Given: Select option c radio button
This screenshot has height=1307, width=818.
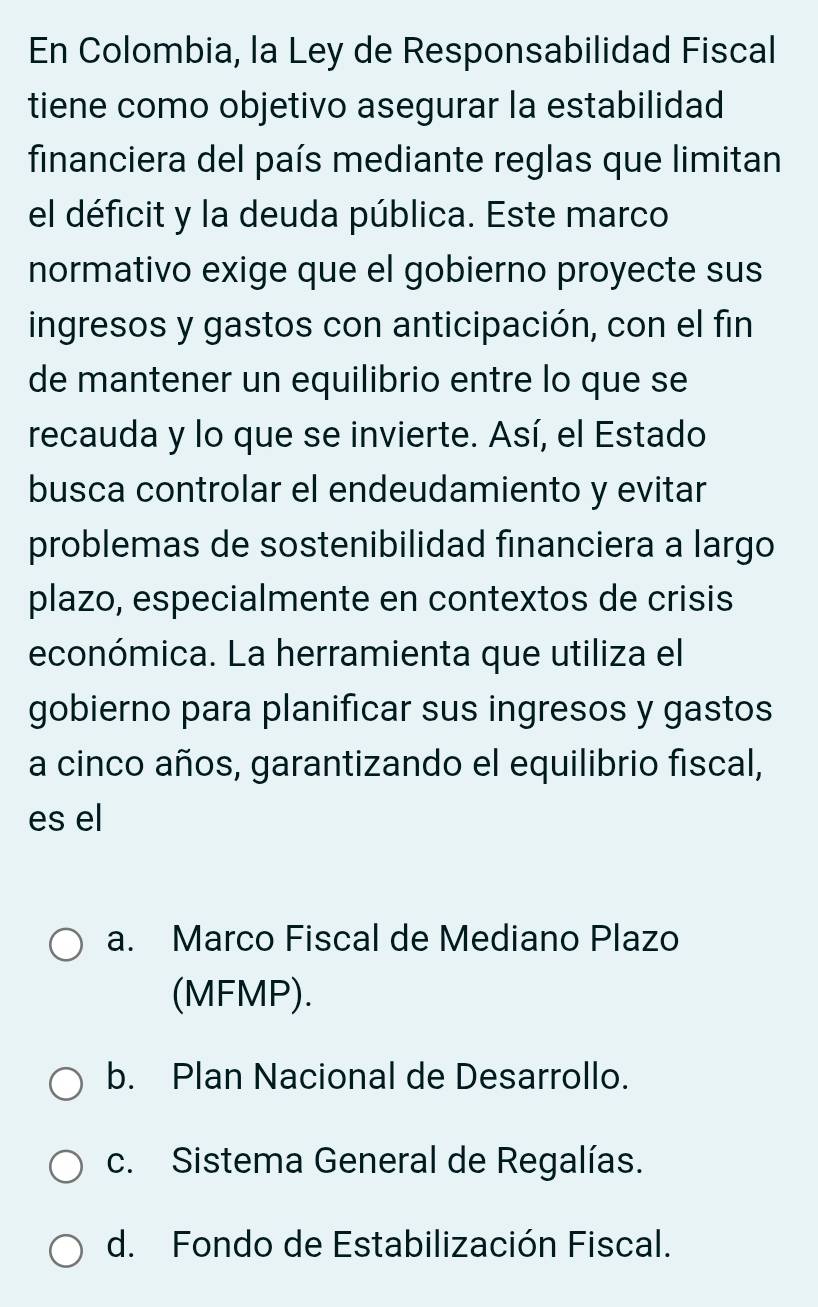Looking at the screenshot, I should [65, 1166].
